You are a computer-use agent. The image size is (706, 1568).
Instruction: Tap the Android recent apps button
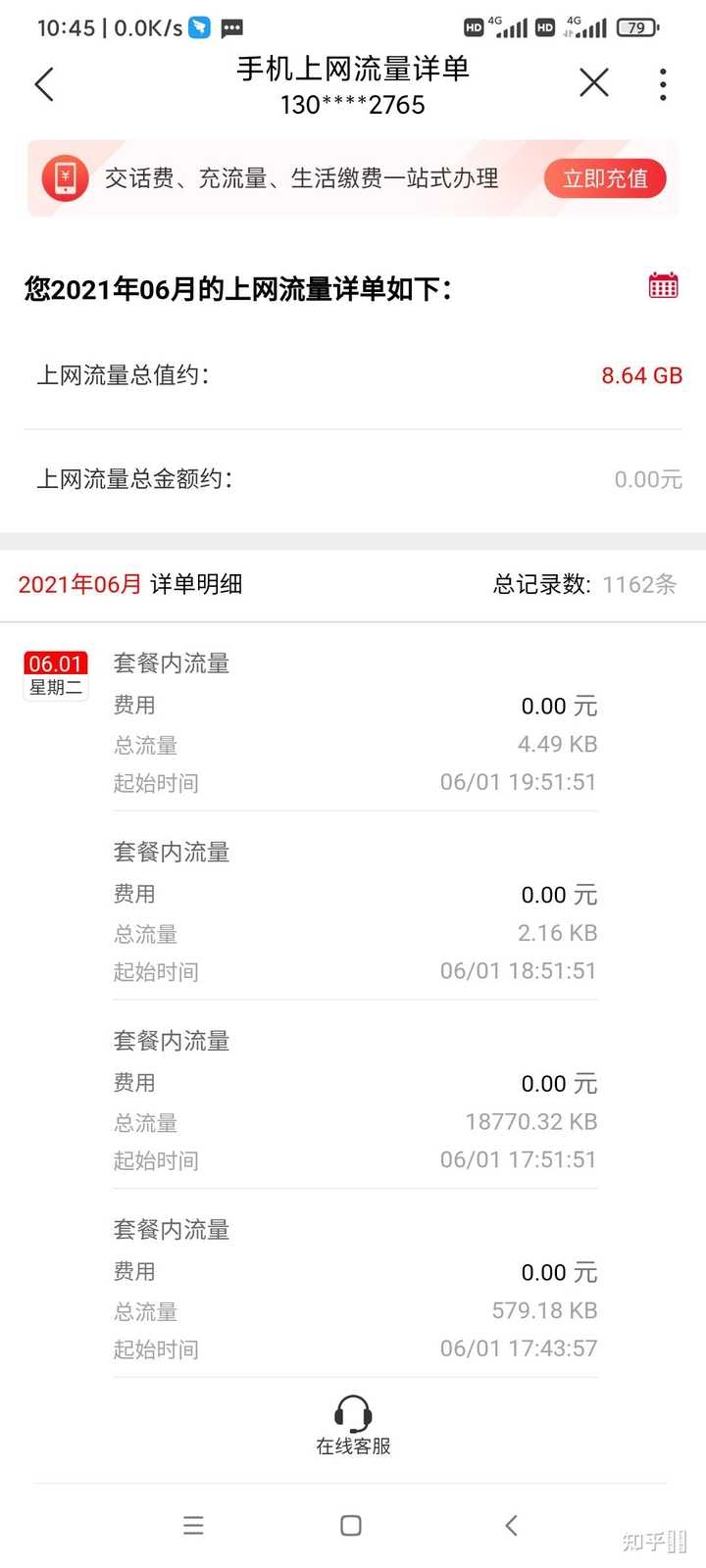(x=193, y=1525)
